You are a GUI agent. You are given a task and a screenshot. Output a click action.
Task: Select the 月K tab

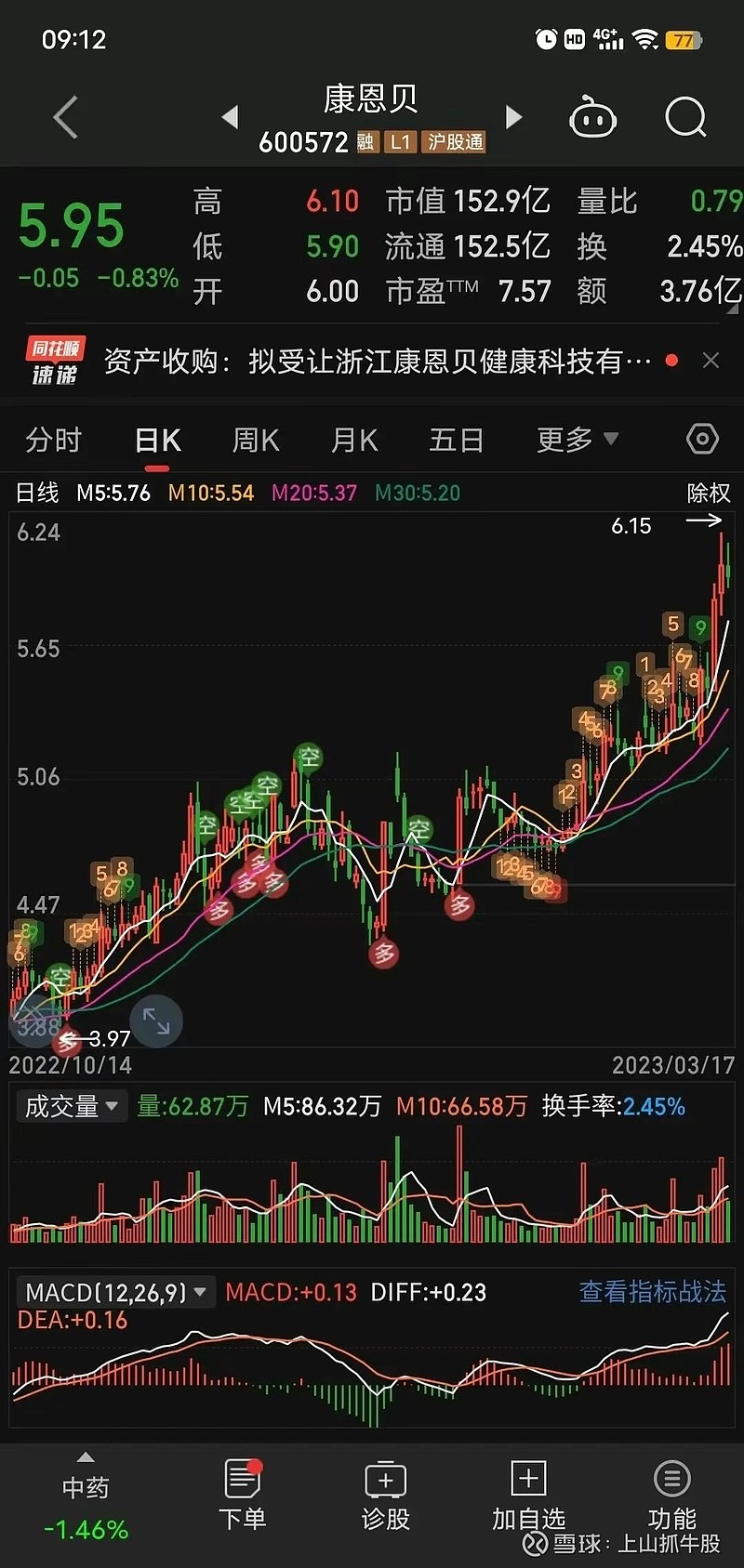point(354,440)
